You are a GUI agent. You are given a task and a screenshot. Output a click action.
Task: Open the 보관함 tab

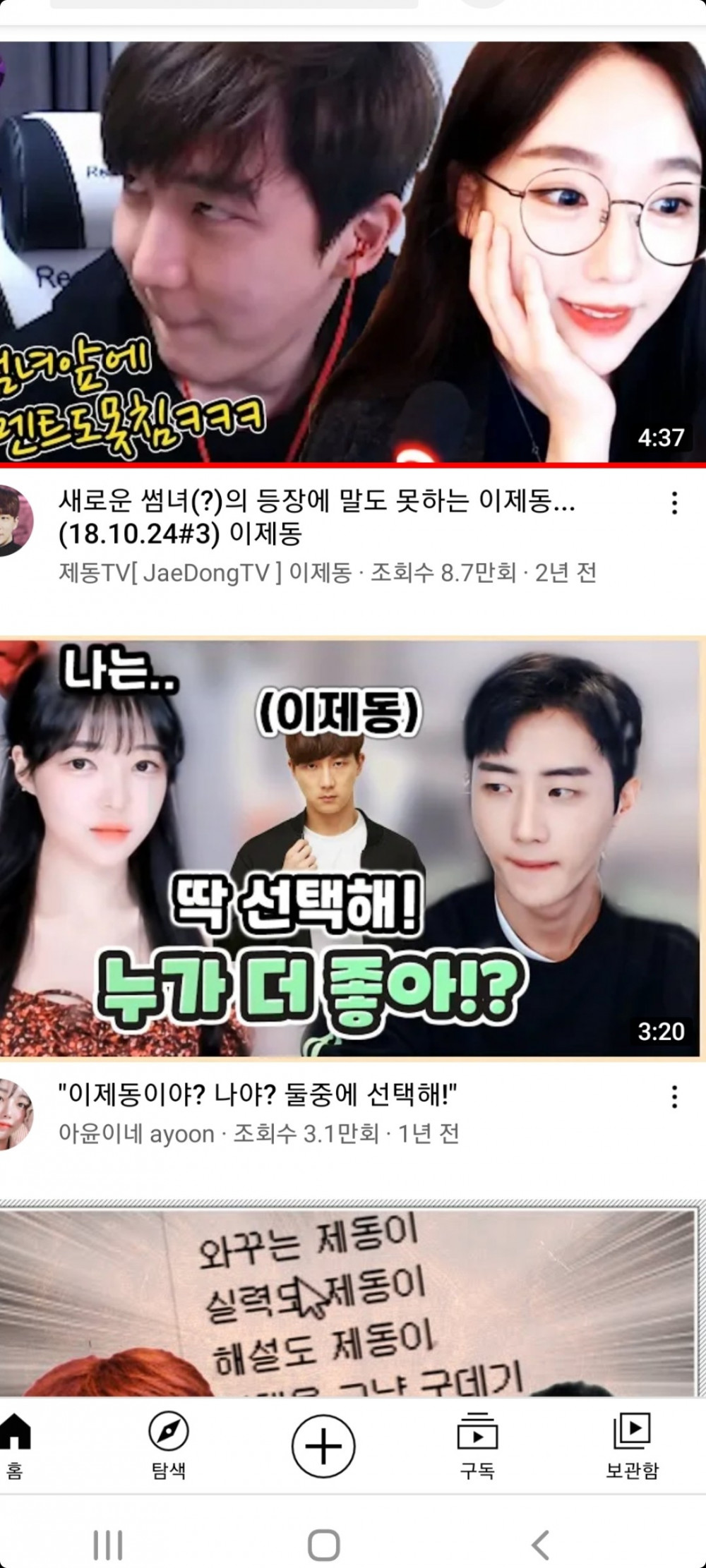632,1448
